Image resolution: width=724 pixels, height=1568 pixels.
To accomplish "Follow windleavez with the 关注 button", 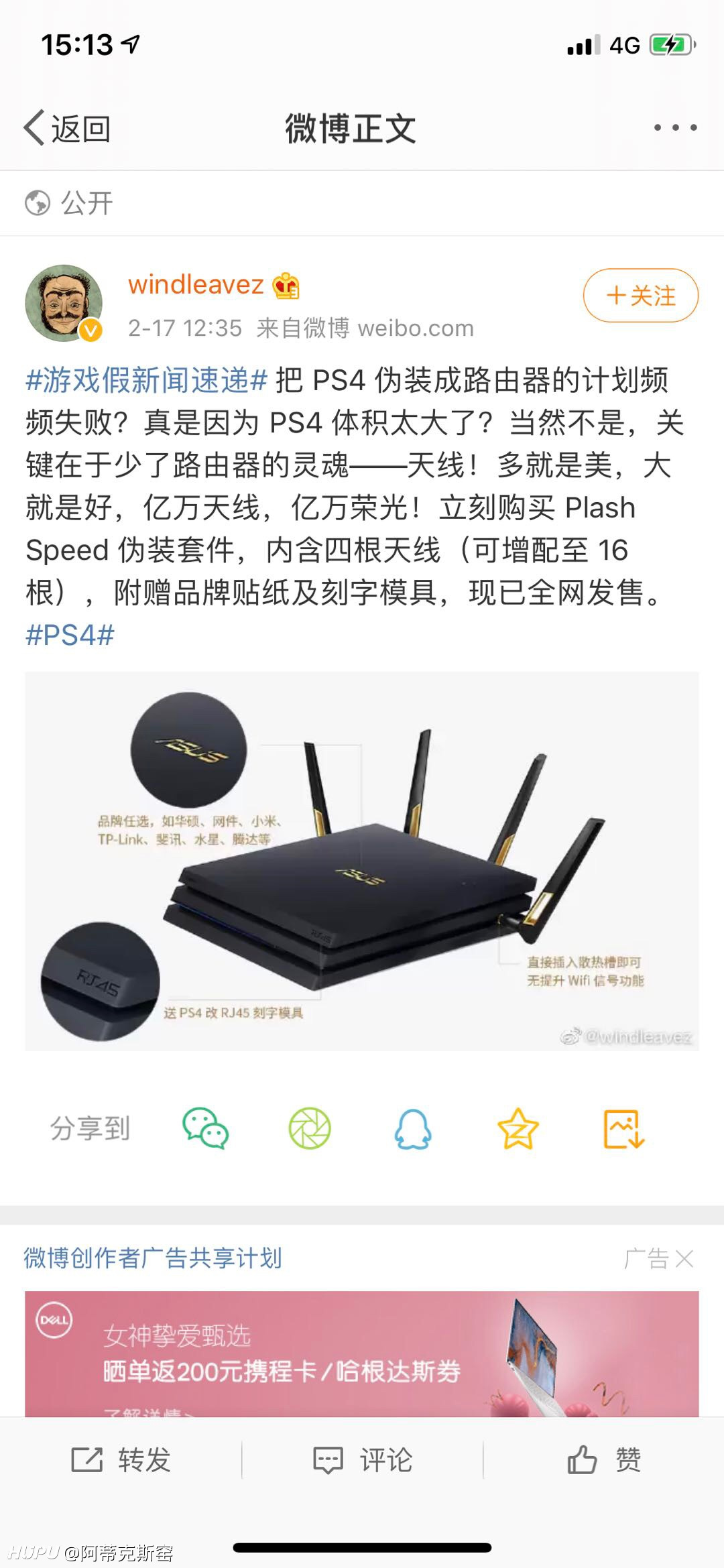I will click(641, 296).
